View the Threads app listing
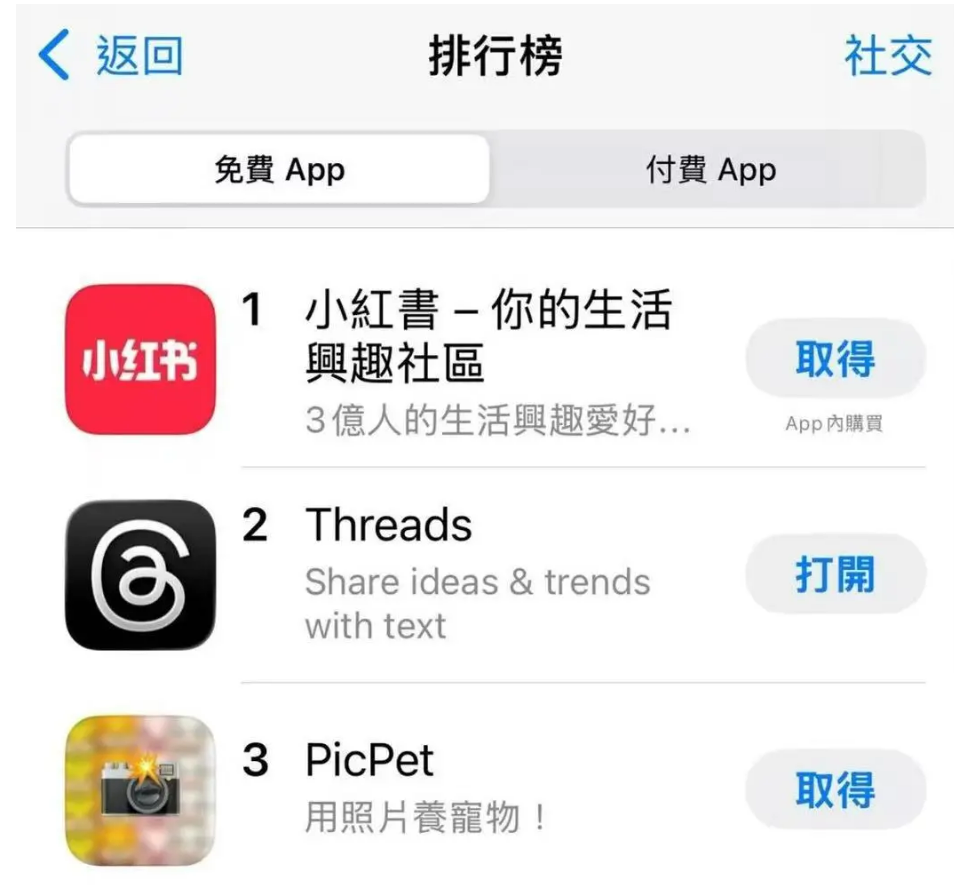The width and height of the screenshot is (954, 885). click(387, 526)
